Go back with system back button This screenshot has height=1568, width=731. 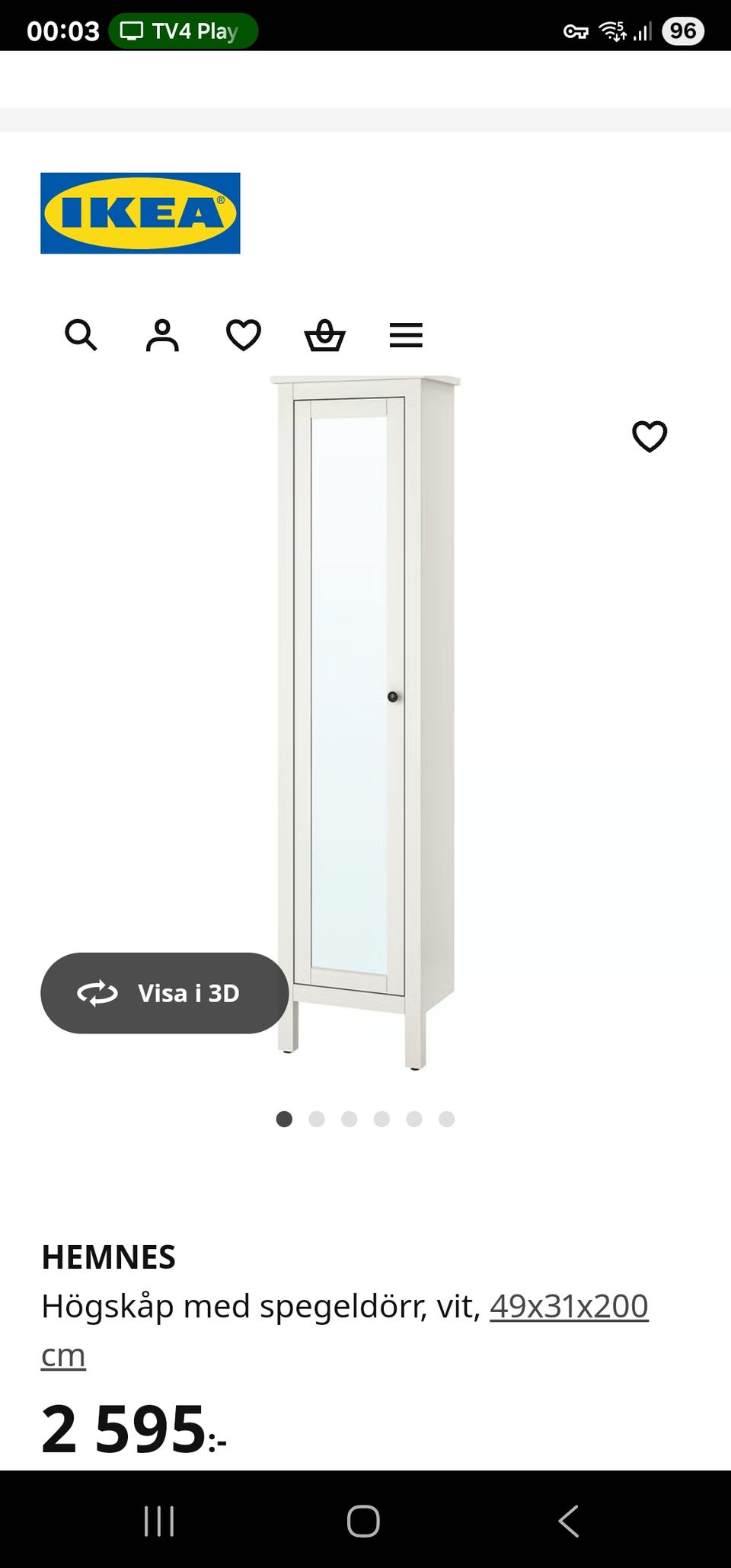pyautogui.click(x=569, y=1522)
